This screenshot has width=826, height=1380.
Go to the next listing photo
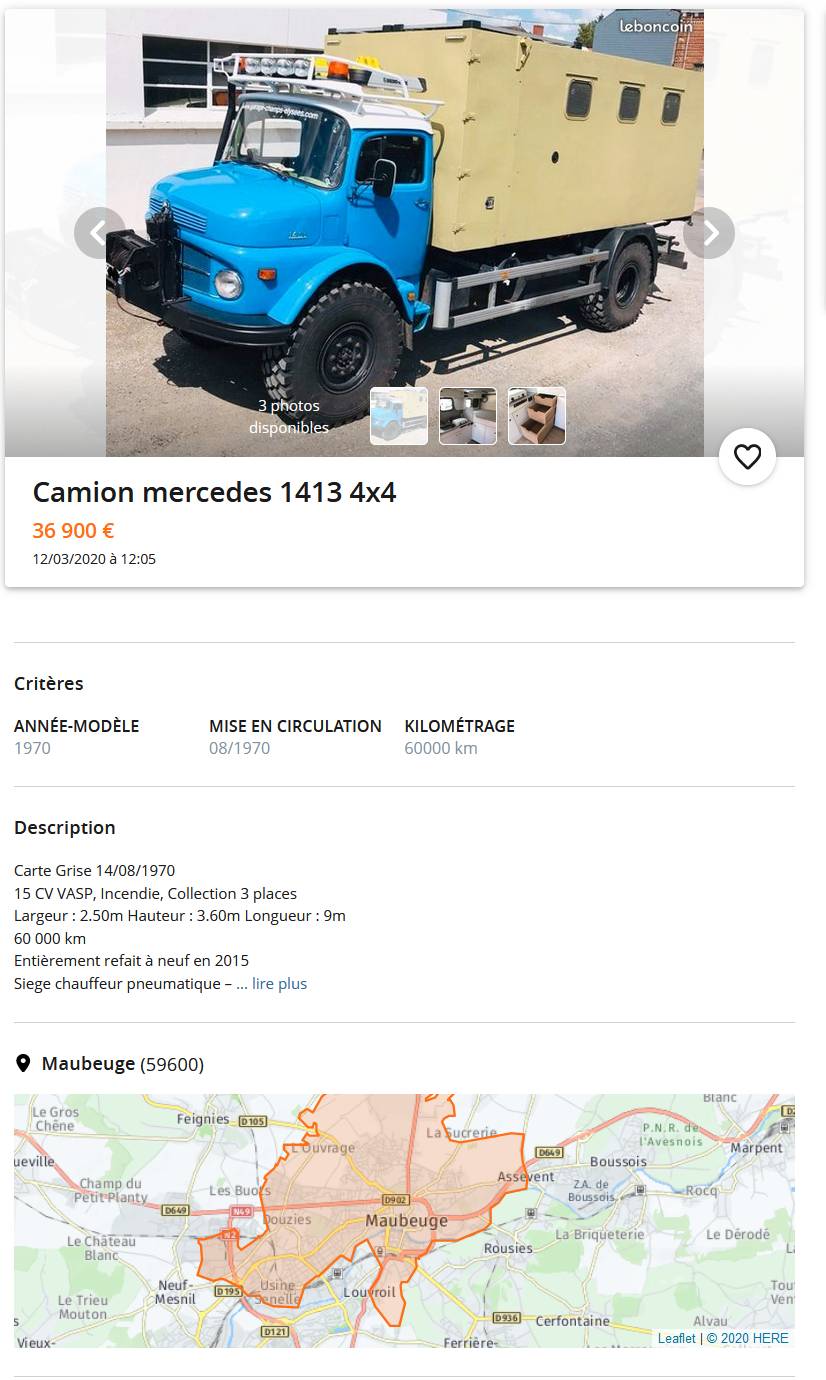coord(709,233)
